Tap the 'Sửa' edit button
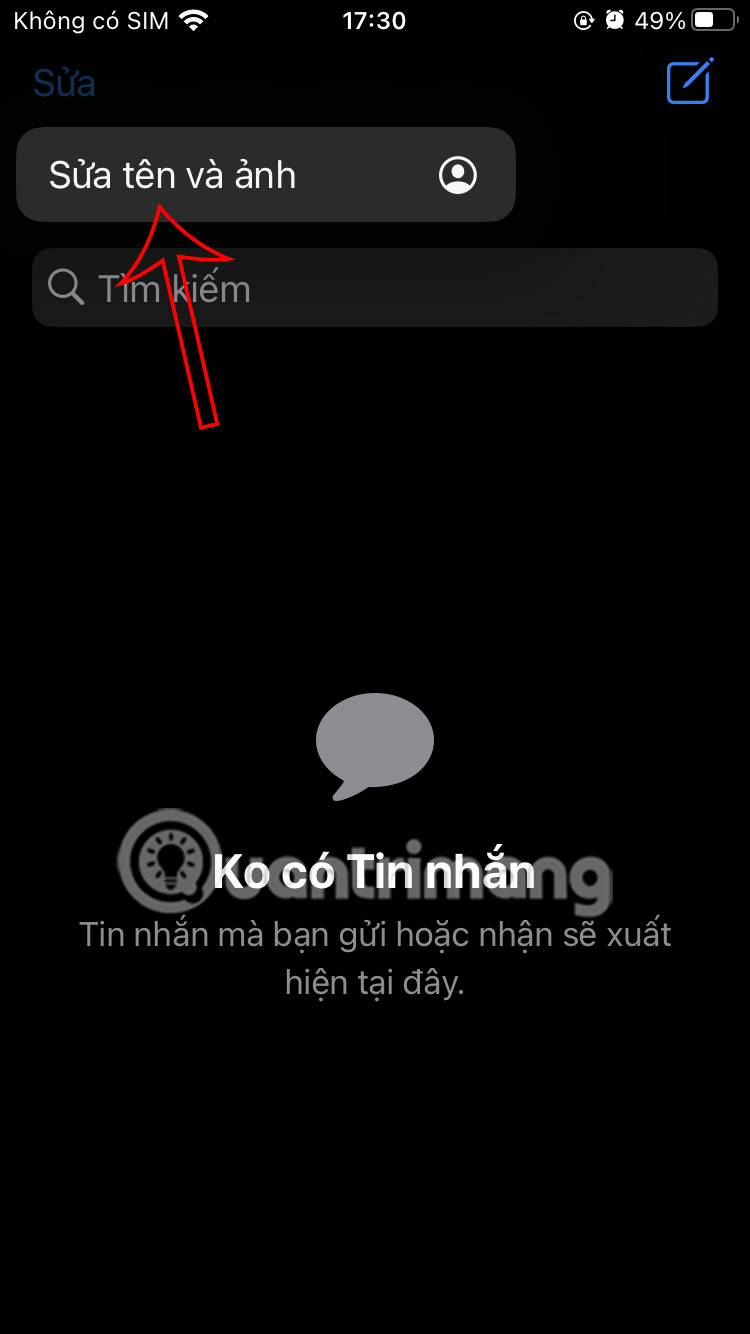Screen dimensions: 750x1334 click(64, 83)
